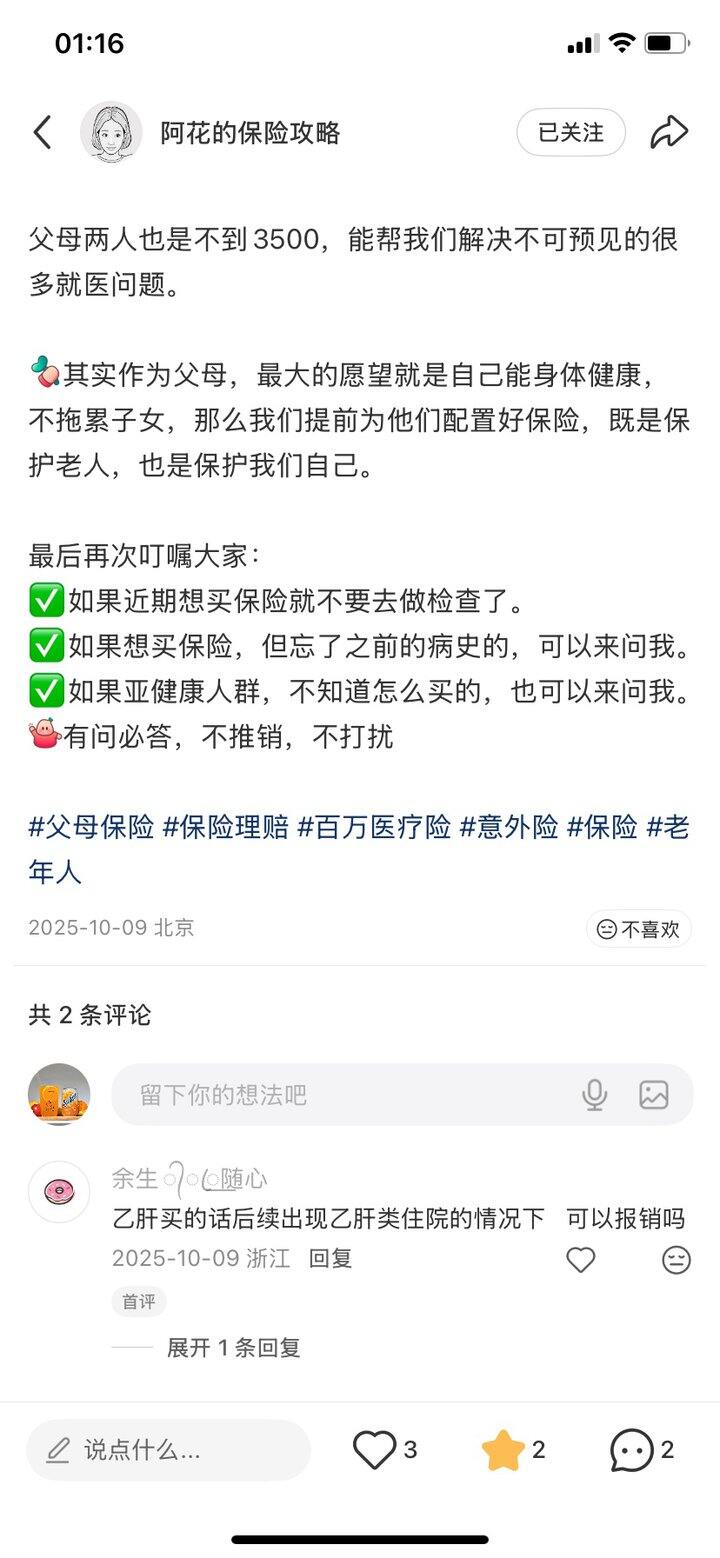Share this post
The width and height of the screenshot is (720, 1558).
click(669, 132)
